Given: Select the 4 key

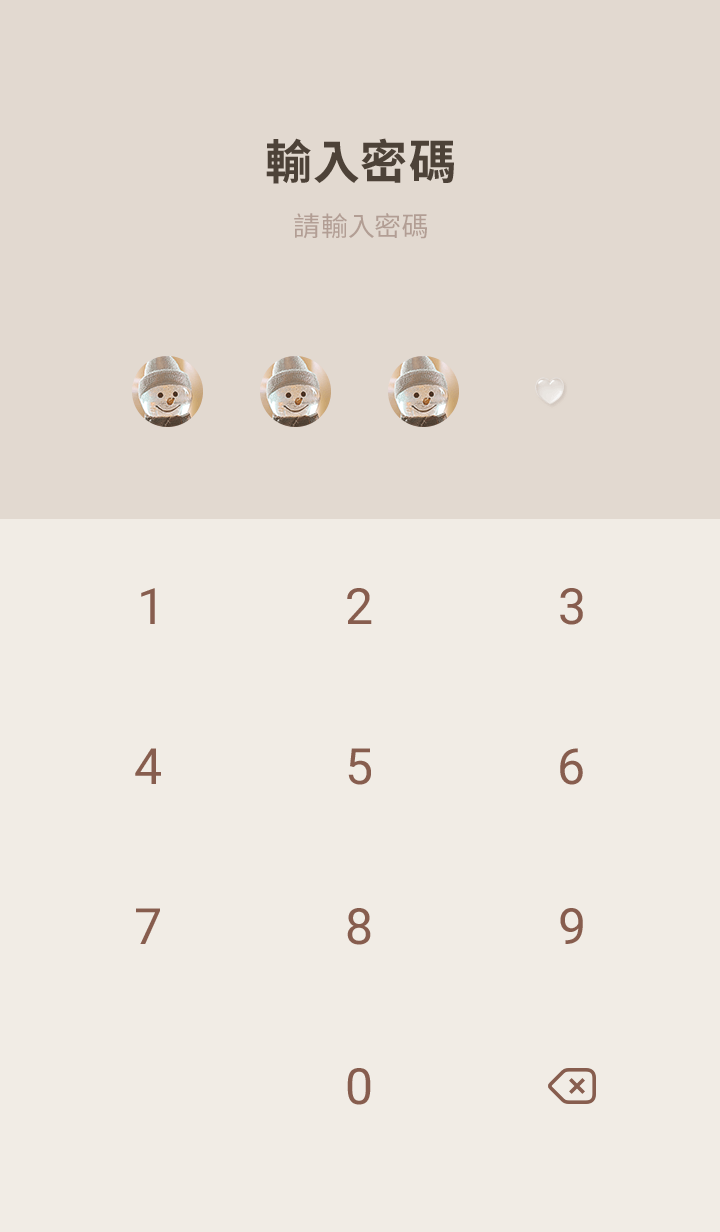Looking at the screenshot, I should [x=148, y=767].
